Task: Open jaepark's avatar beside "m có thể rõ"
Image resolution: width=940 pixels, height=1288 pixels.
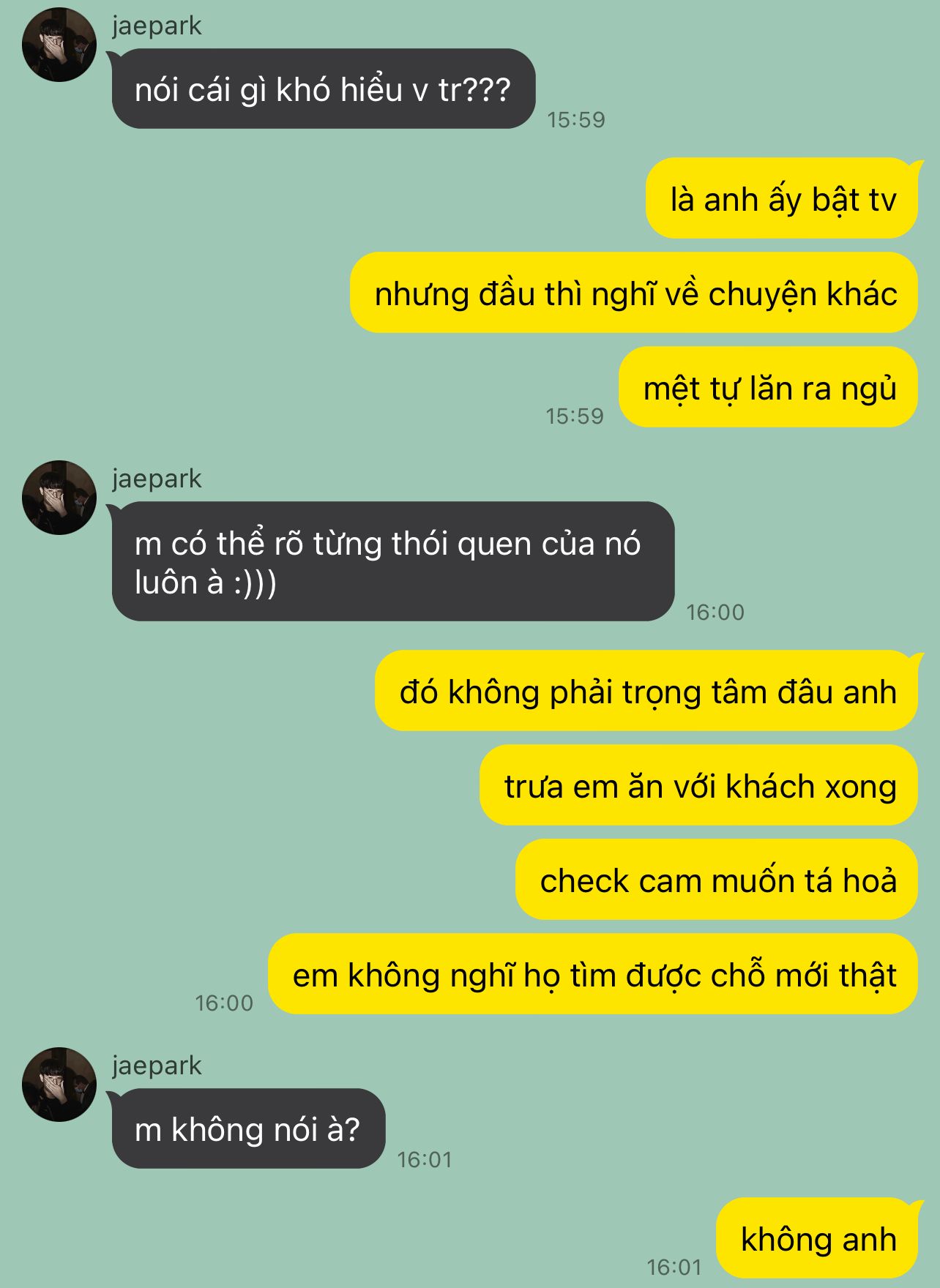Action: [x=59, y=498]
